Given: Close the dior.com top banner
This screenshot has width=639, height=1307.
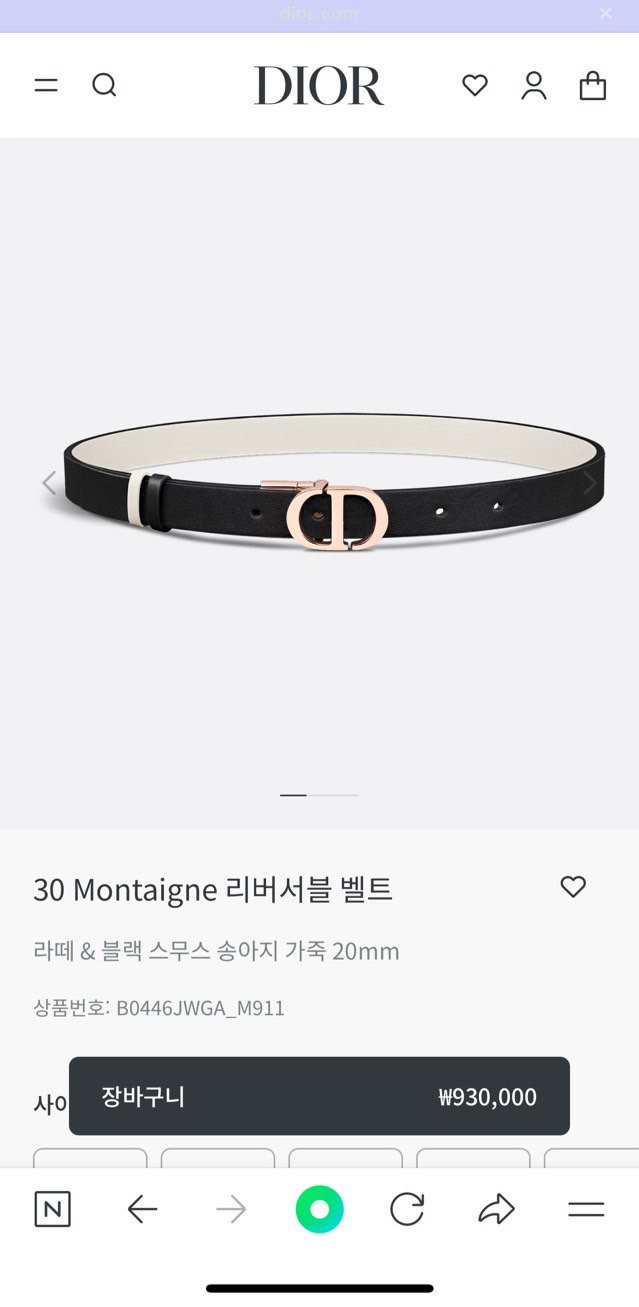Looking at the screenshot, I should pyautogui.click(x=605, y=14).
